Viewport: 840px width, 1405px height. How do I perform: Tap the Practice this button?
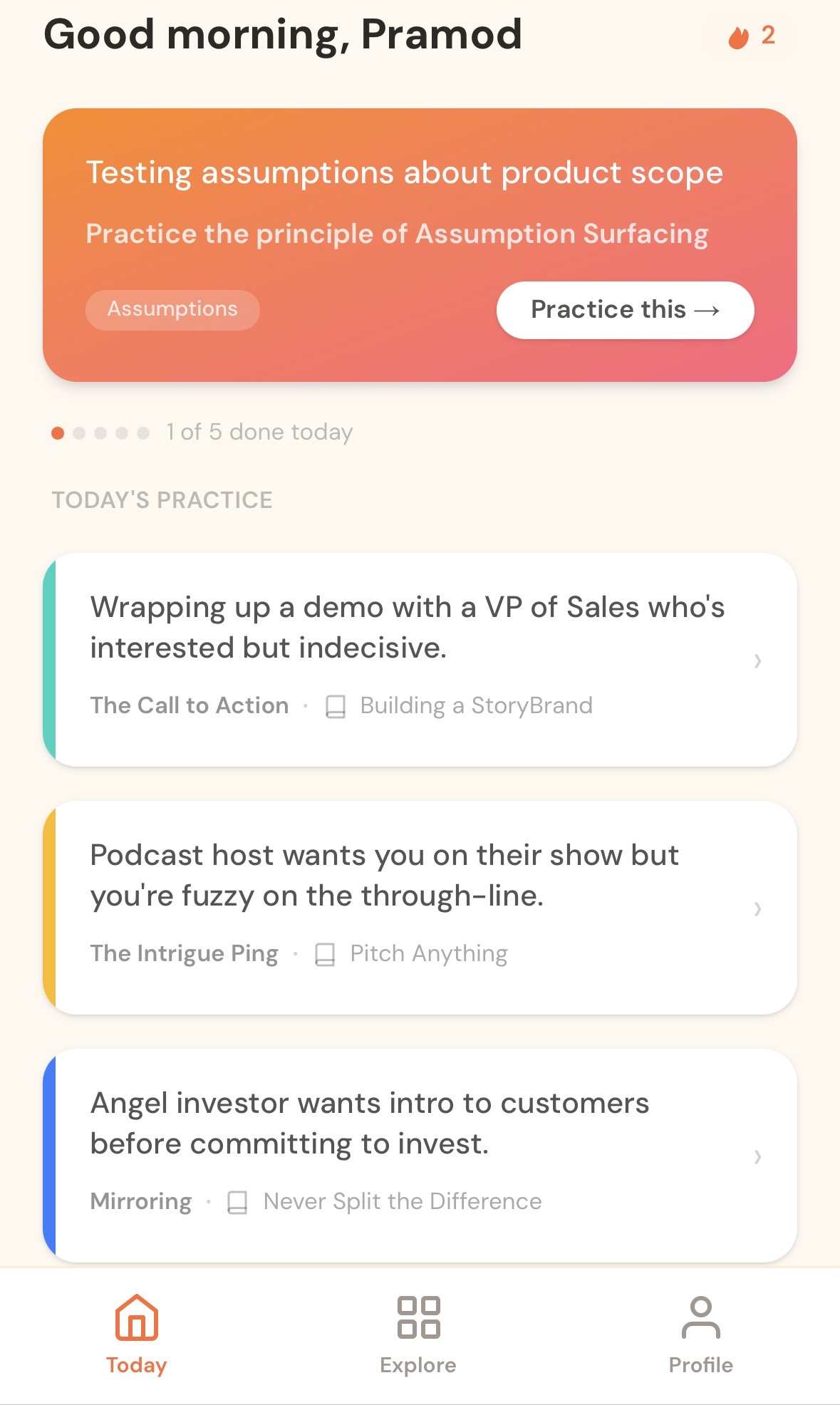pyautogui.click(x=624, y=310)
